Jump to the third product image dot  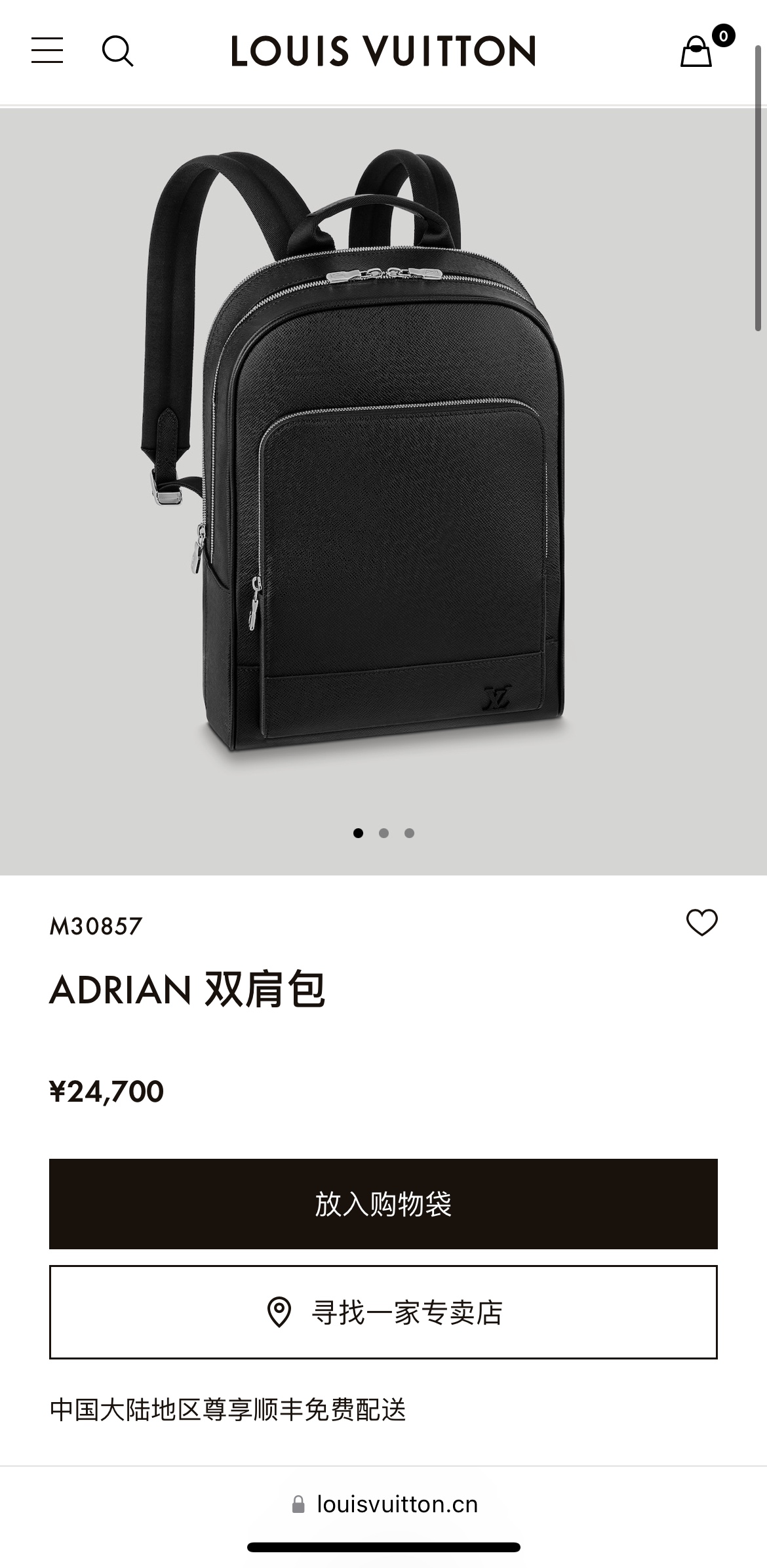409,833
